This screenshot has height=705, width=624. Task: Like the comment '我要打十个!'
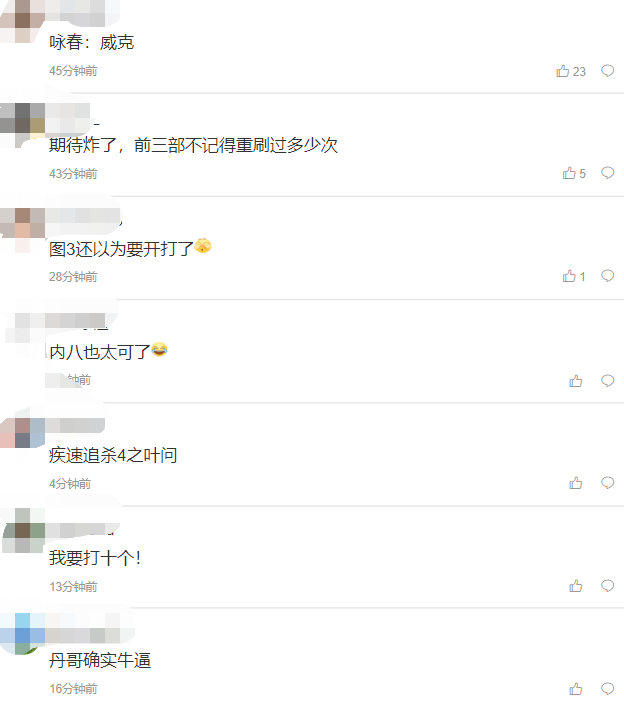[576, 586]
